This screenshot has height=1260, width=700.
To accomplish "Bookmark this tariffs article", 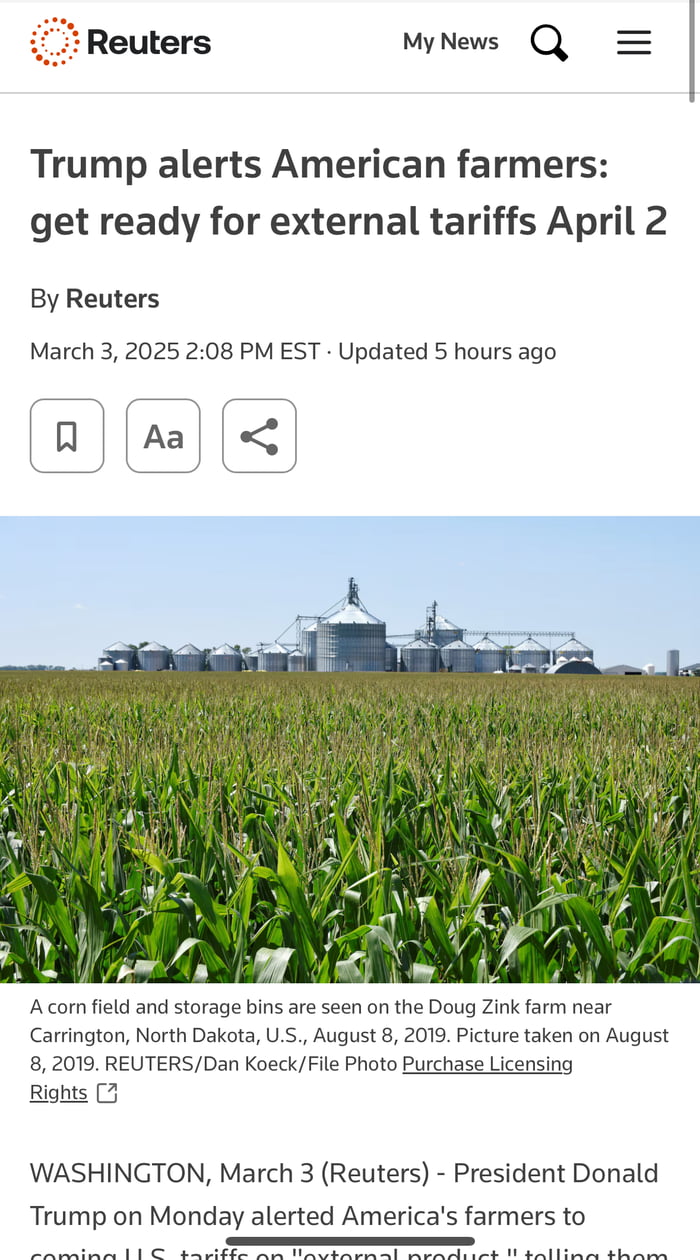I will coord(67,436).
